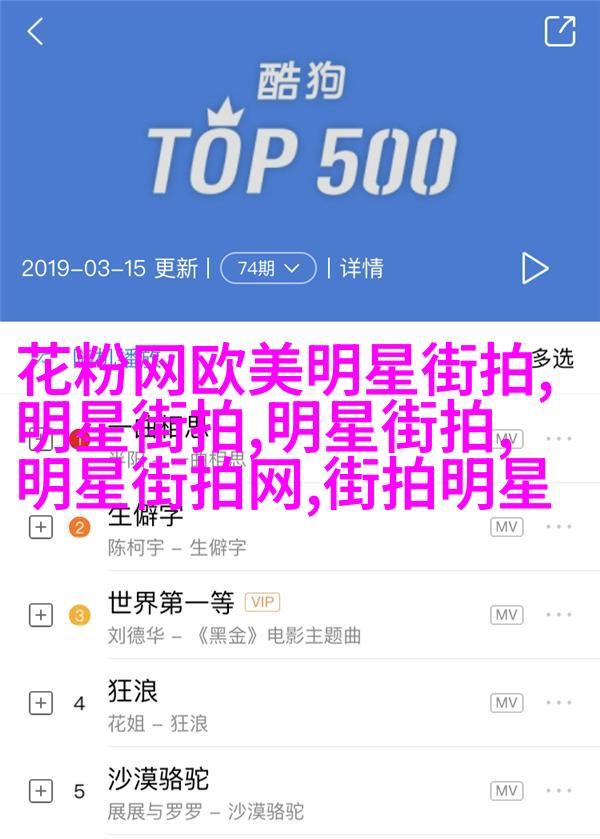Go back using the top-left arrow
This screenshot has width=600, height=839.
[x=35, y=31]
